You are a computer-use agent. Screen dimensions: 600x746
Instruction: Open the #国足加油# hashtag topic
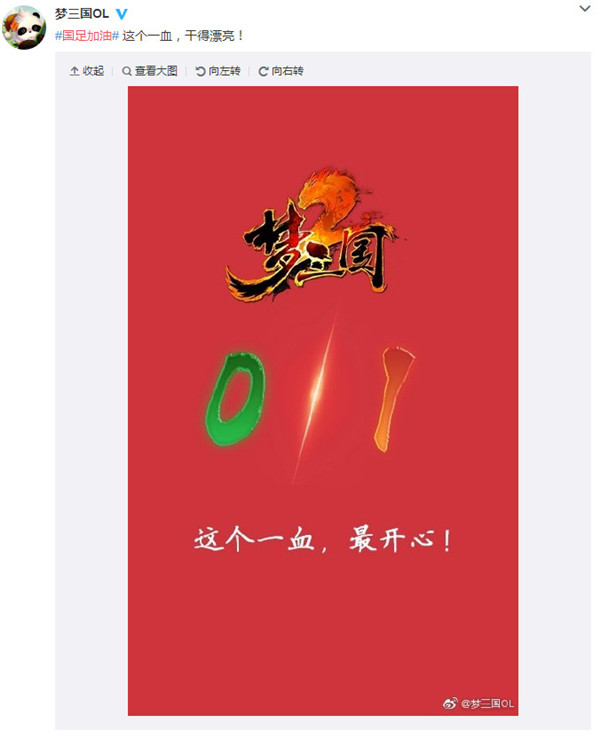click(x=87, y=34)
